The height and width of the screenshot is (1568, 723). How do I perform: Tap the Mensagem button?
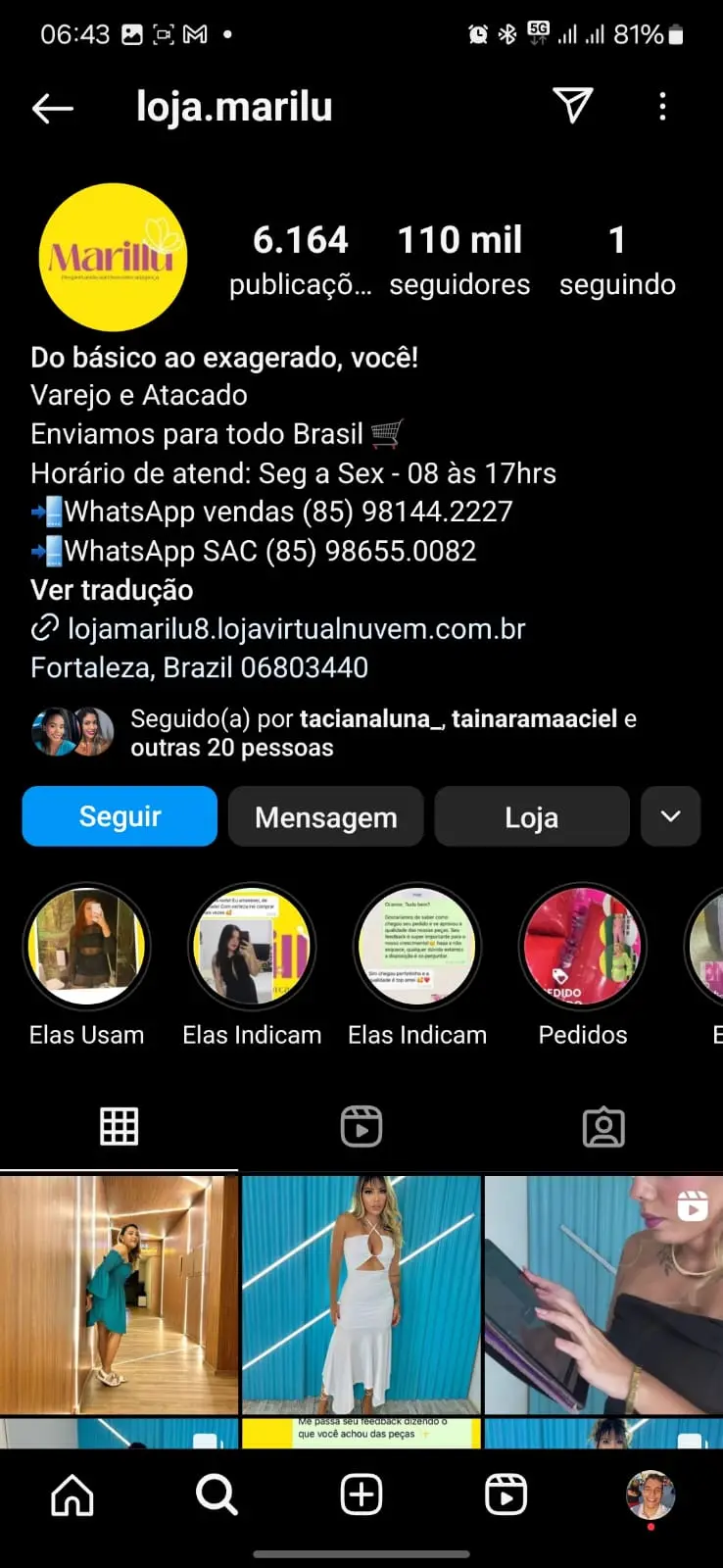325,816
